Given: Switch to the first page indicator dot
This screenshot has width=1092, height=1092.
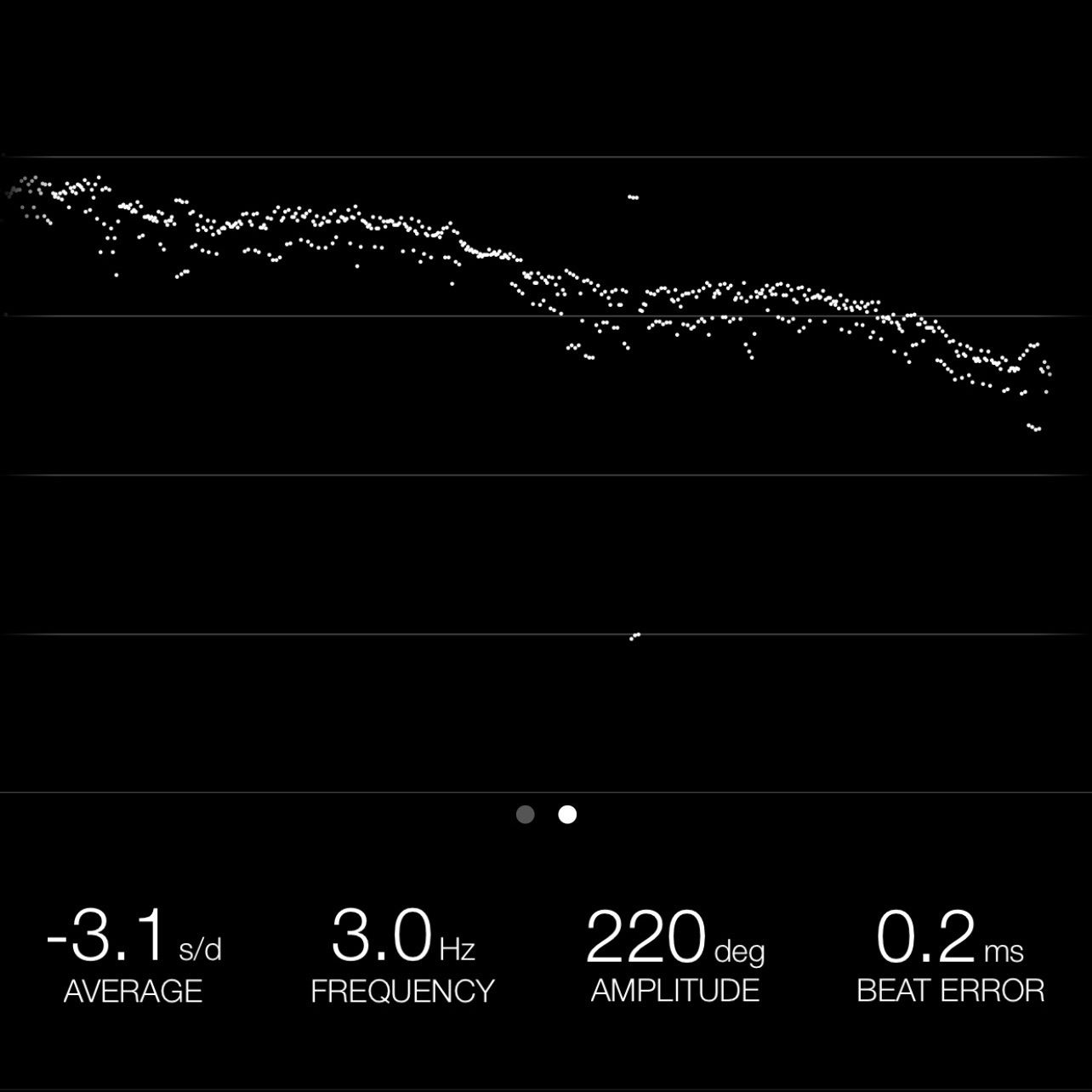Looking at the screenshot, I should pyautogui.click(x=526, y=815).
